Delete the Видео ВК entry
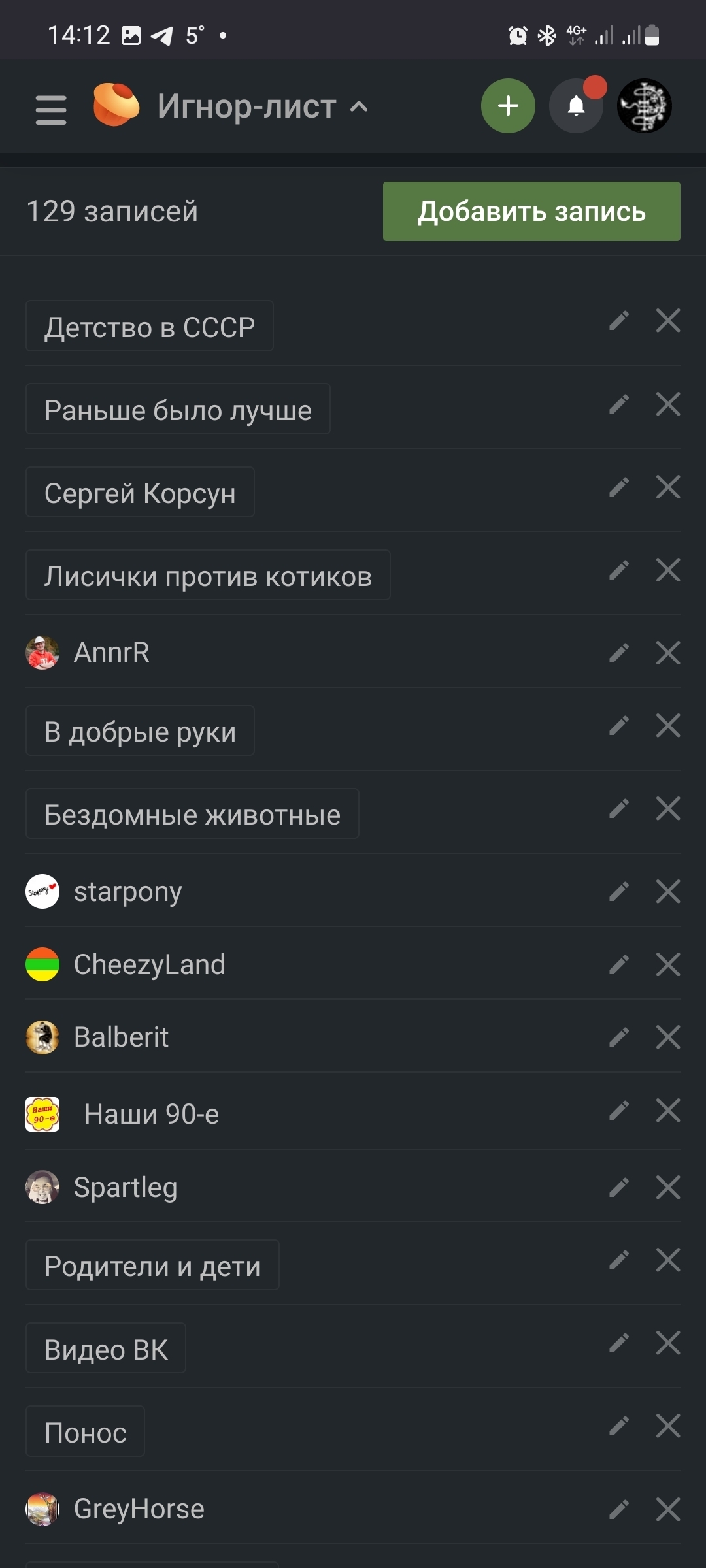This screenshot has height=1568, width=706. click(667, 1343)
